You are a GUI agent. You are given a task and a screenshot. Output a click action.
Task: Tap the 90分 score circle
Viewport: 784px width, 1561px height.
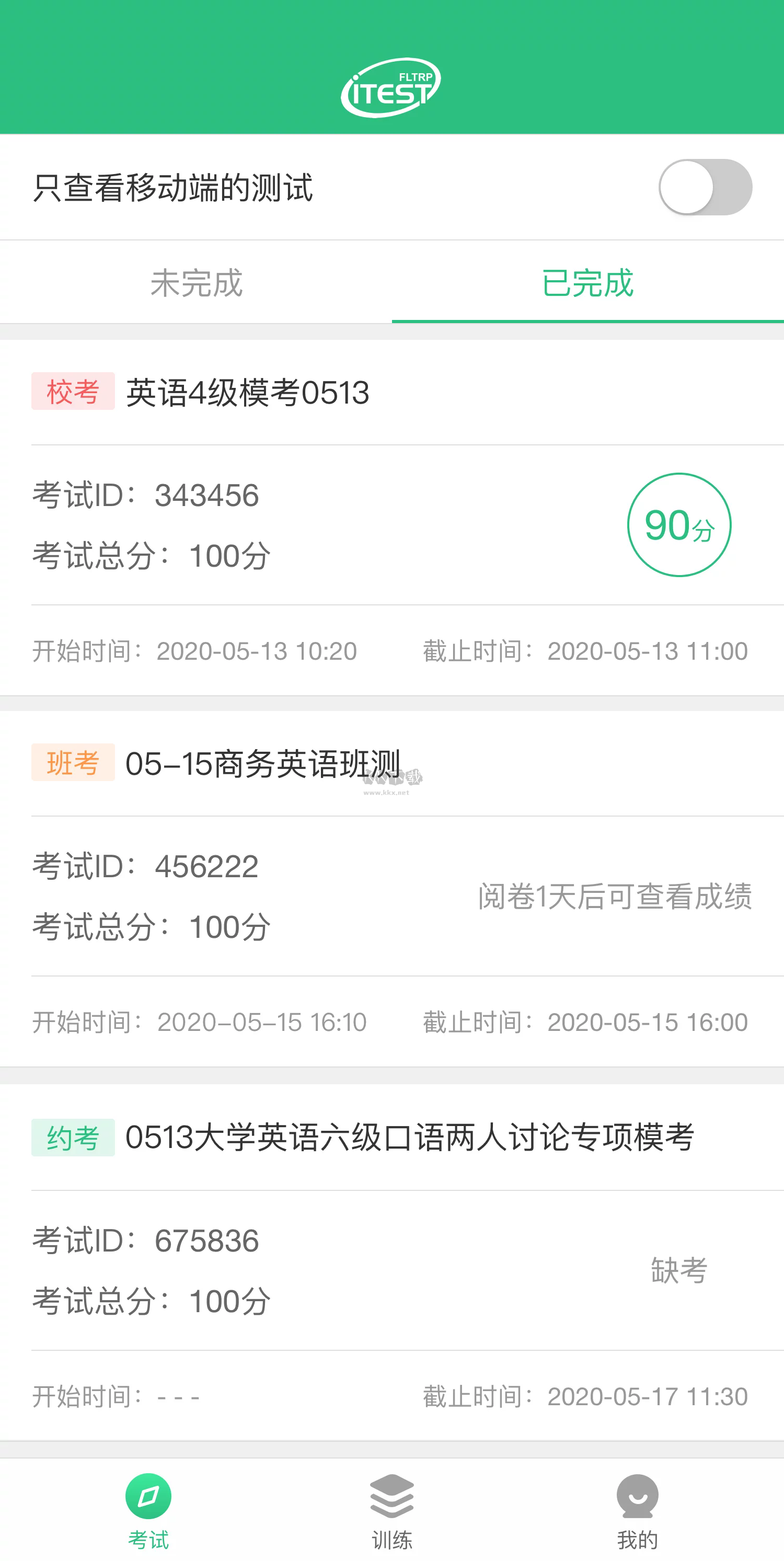click(x=680, y=526)
